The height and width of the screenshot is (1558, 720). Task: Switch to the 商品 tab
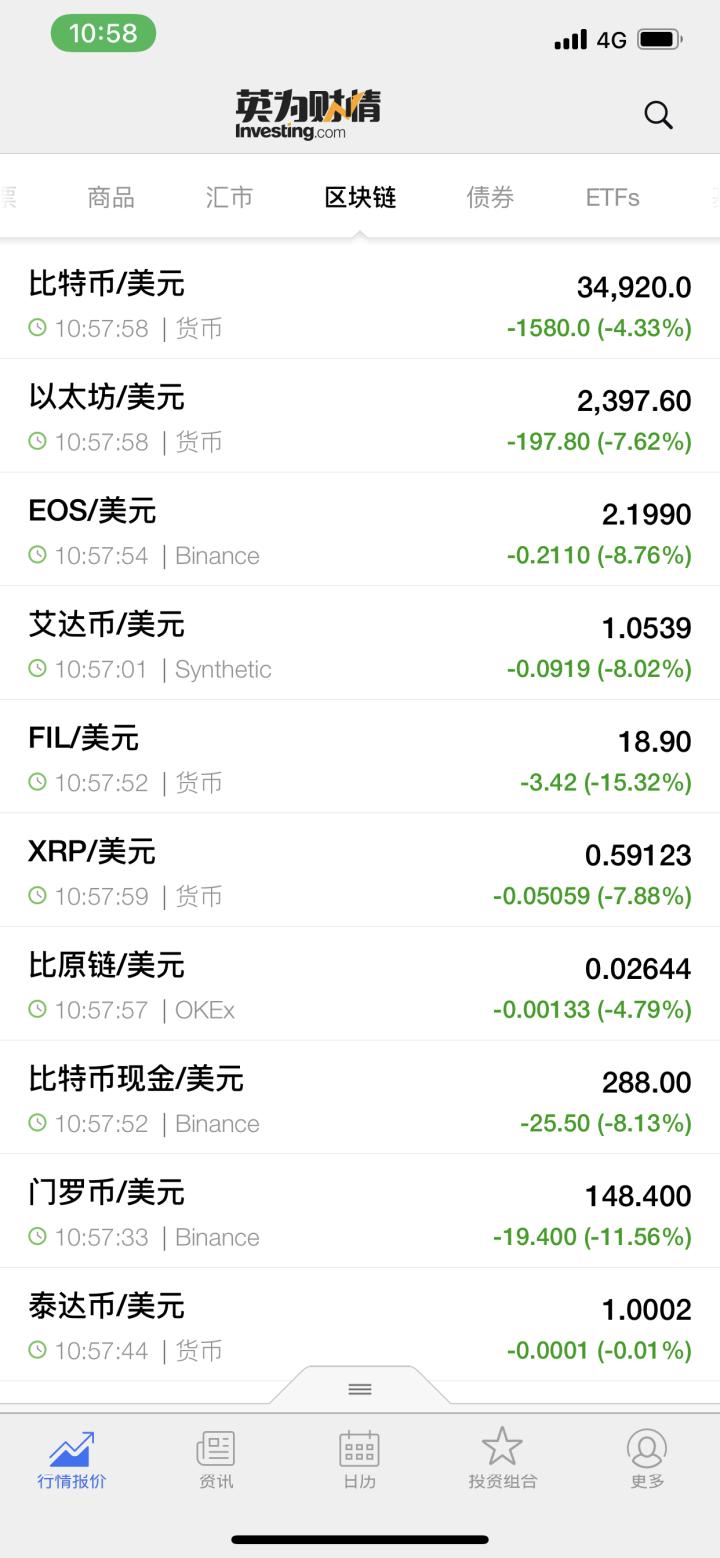tap(111, 197)
